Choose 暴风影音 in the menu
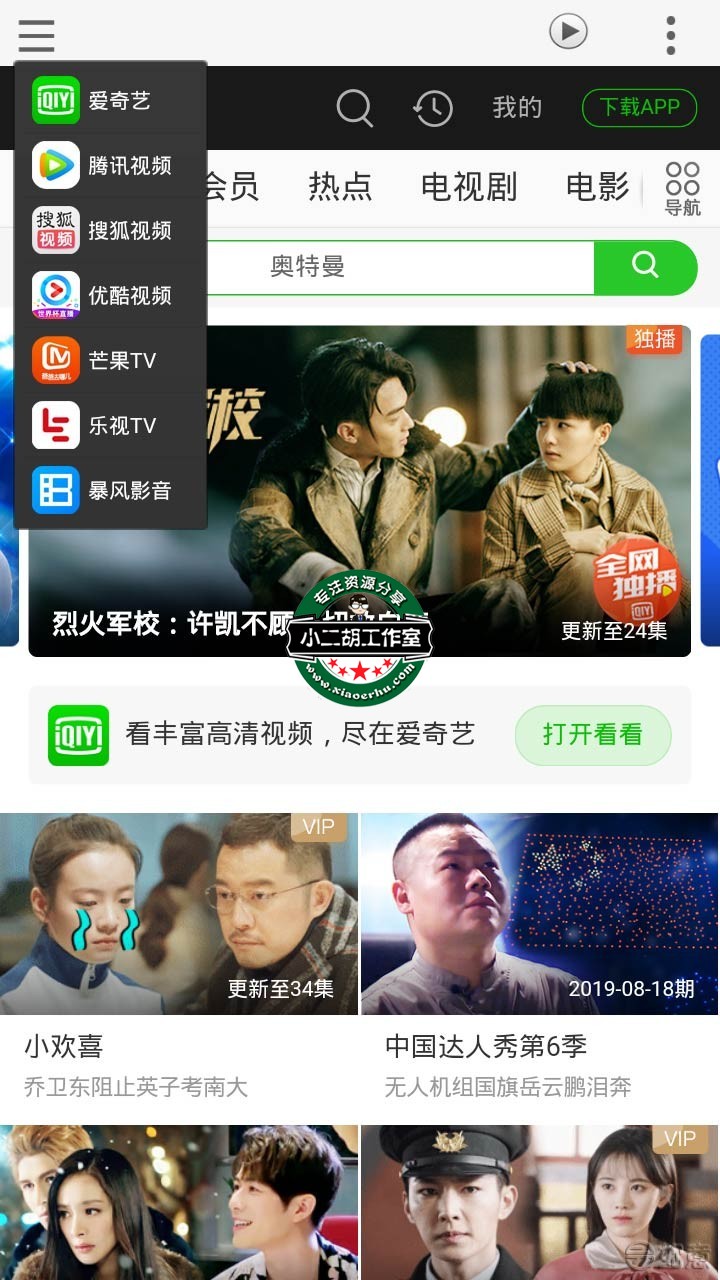 point(110,491)
